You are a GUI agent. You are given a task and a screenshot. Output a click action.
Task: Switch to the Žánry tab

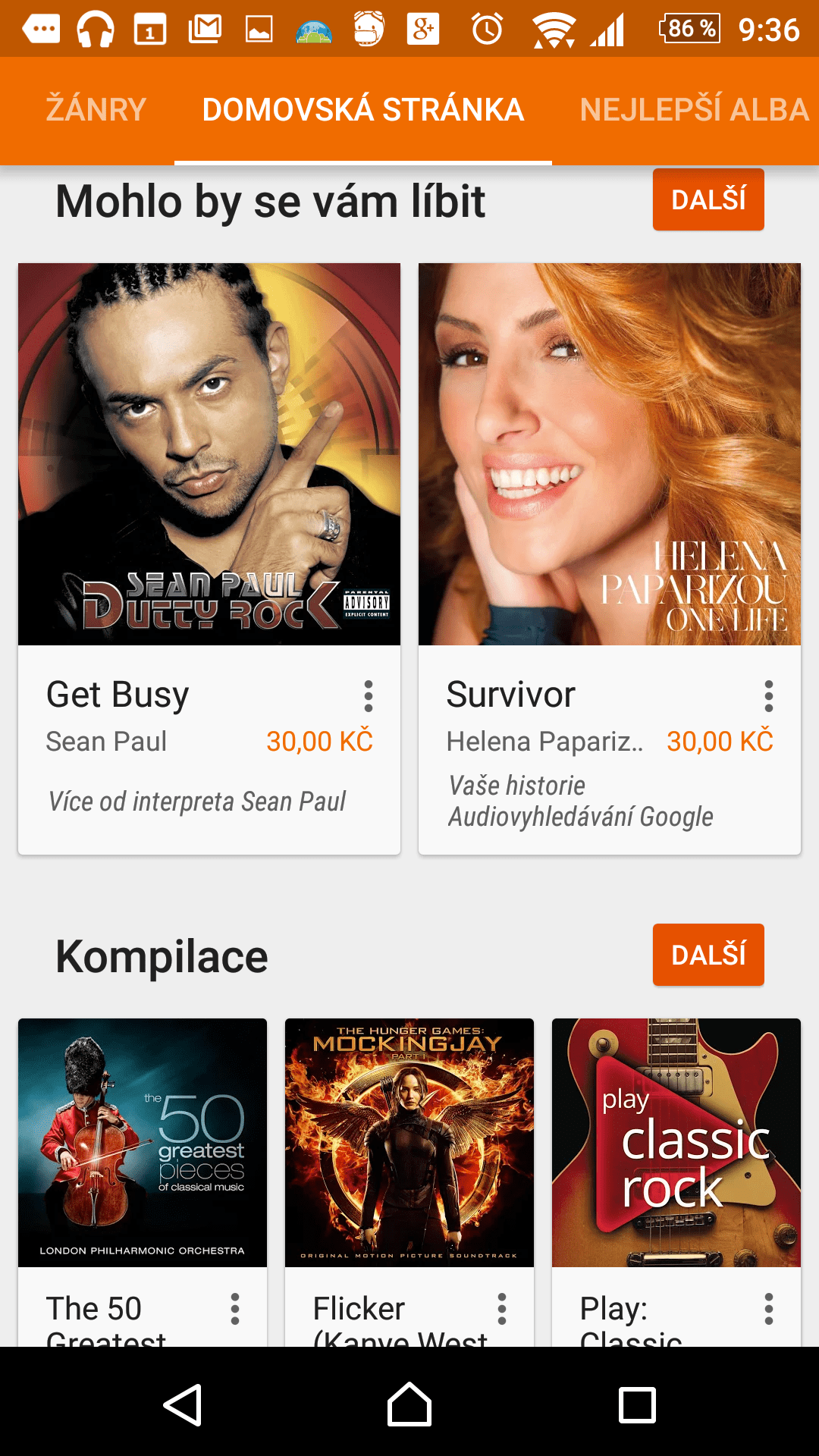[96, 110]
